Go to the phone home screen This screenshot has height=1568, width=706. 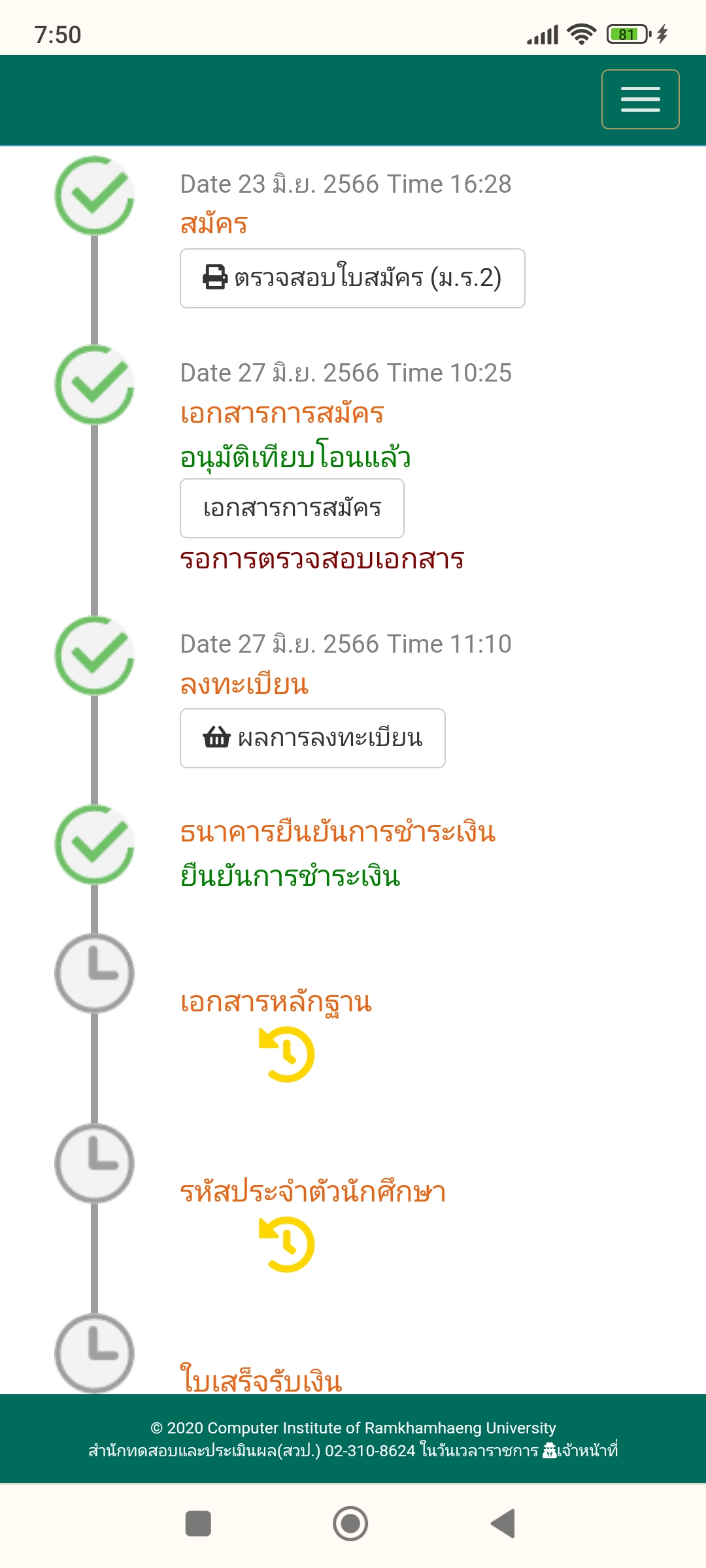350,1524
